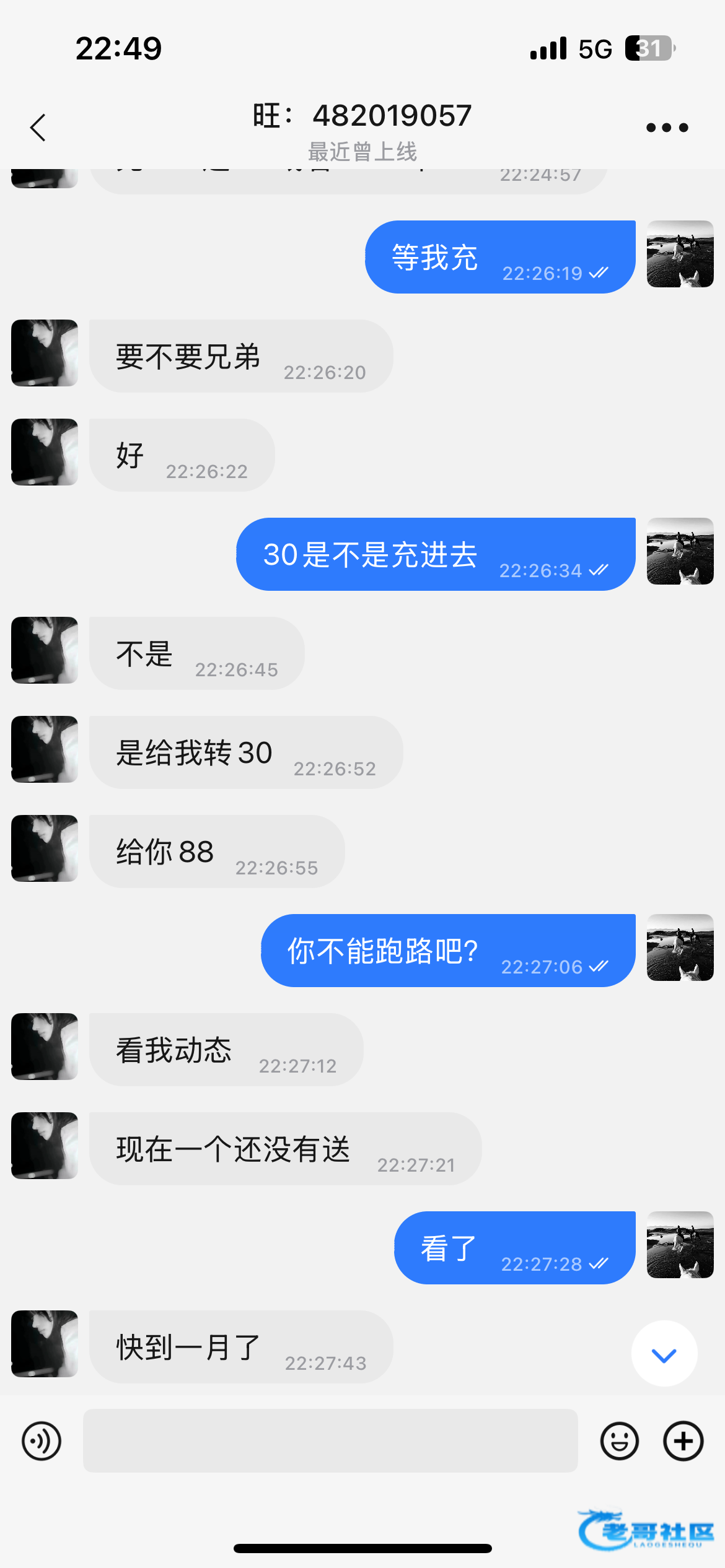Screen dimensions: 725x1568
Task: Open my avatar beside "等我充"
Action: pos(680,254)
